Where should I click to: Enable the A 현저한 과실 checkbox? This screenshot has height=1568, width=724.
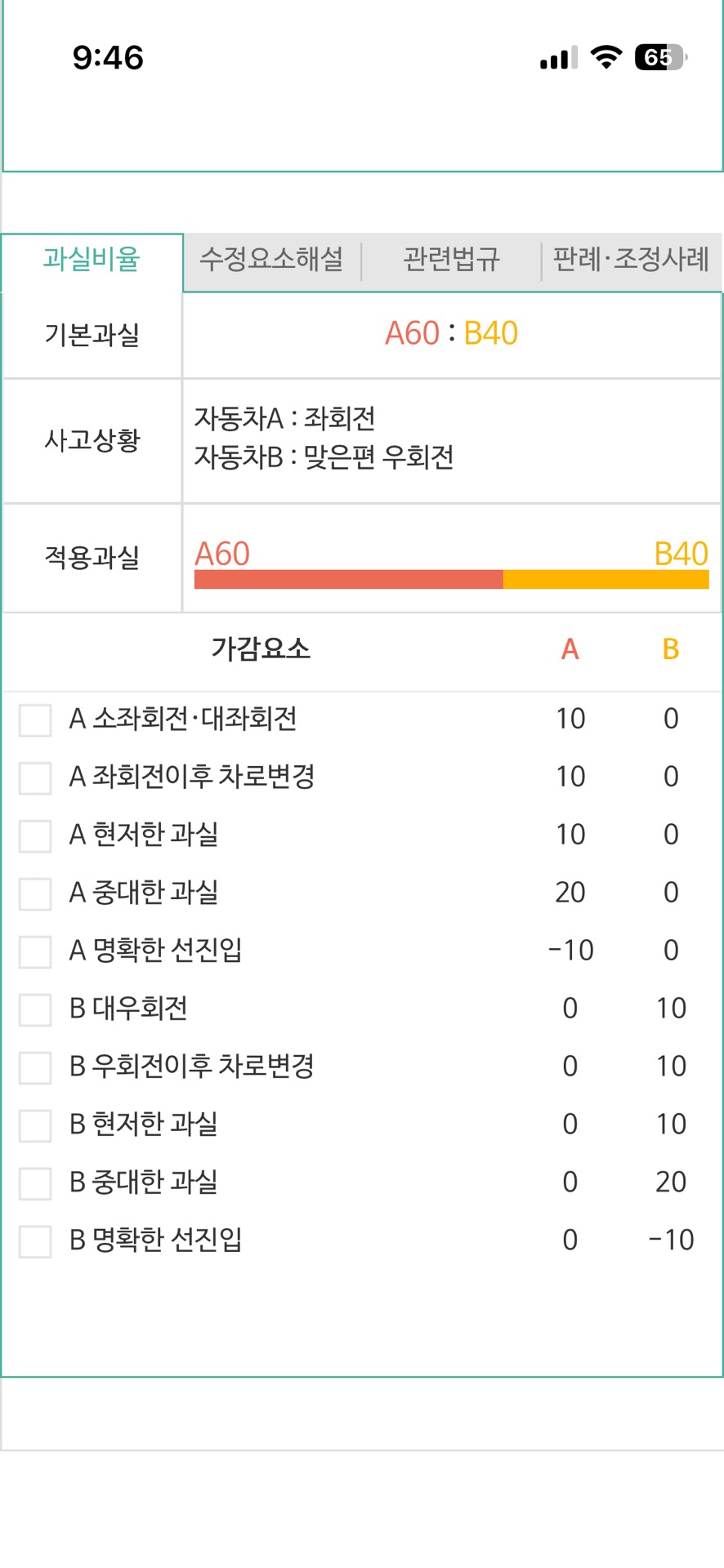point(35,836)
